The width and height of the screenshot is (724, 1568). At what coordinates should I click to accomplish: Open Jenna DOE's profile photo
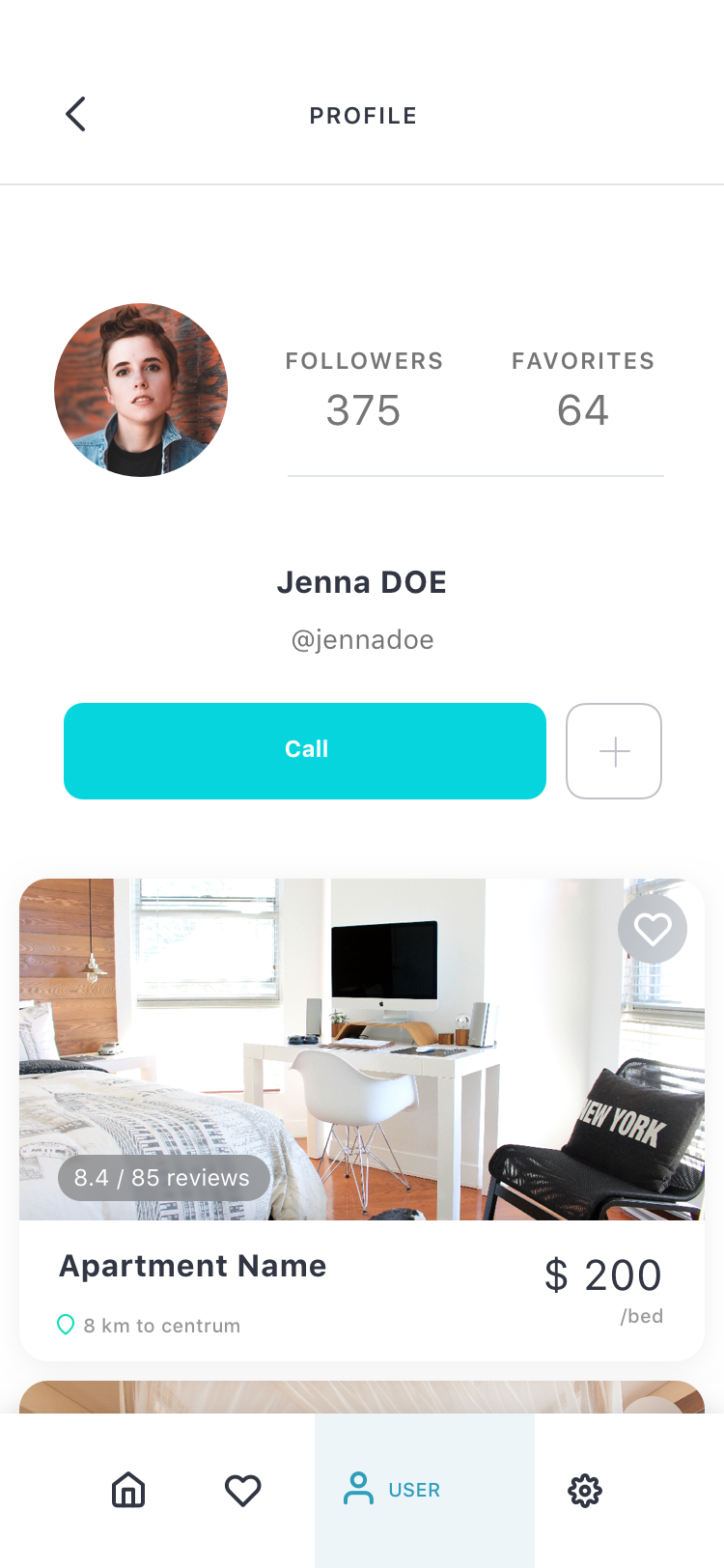(x=141, y=390)
